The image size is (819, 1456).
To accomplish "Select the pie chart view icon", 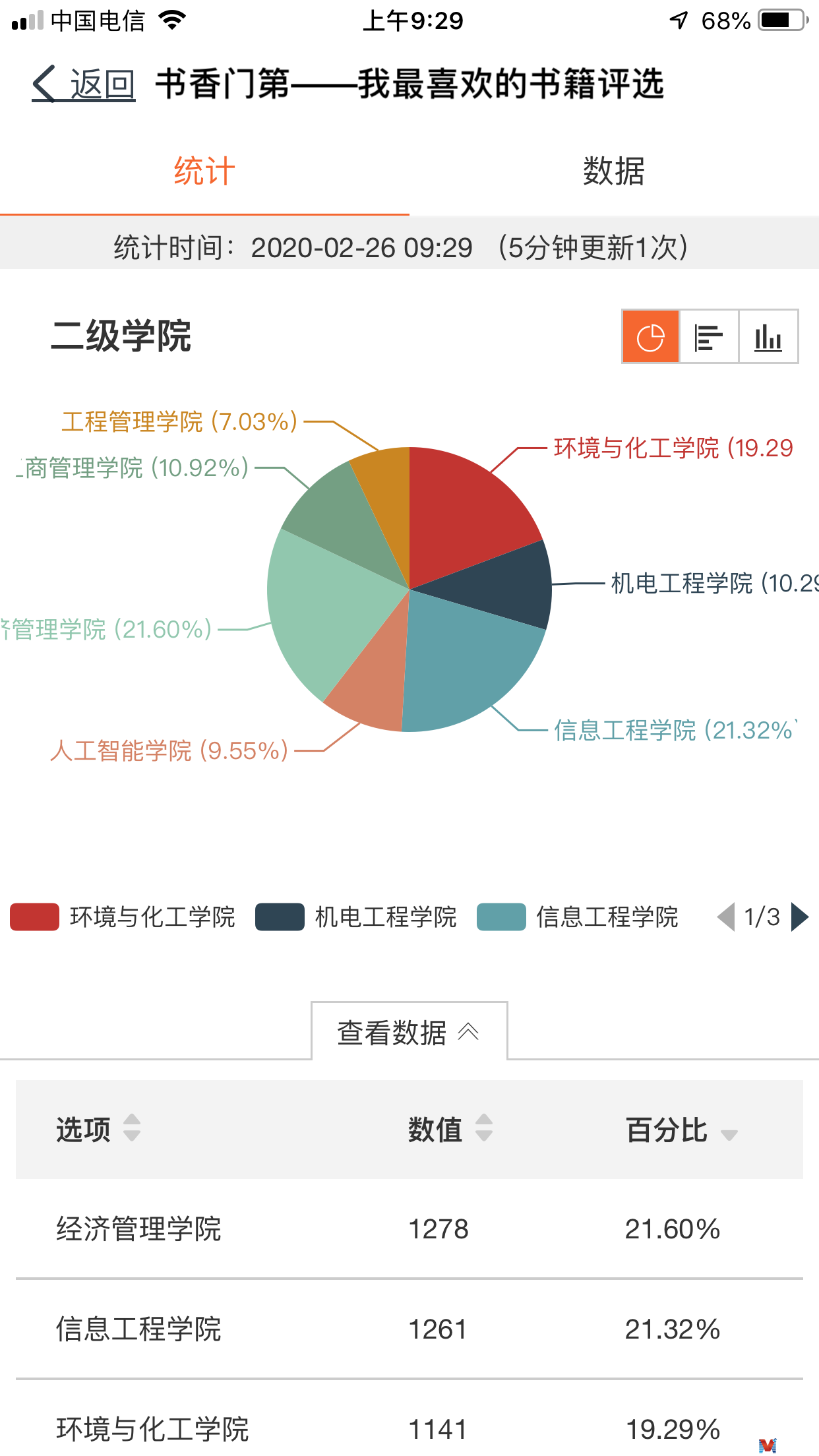I will tap(651, 337).
